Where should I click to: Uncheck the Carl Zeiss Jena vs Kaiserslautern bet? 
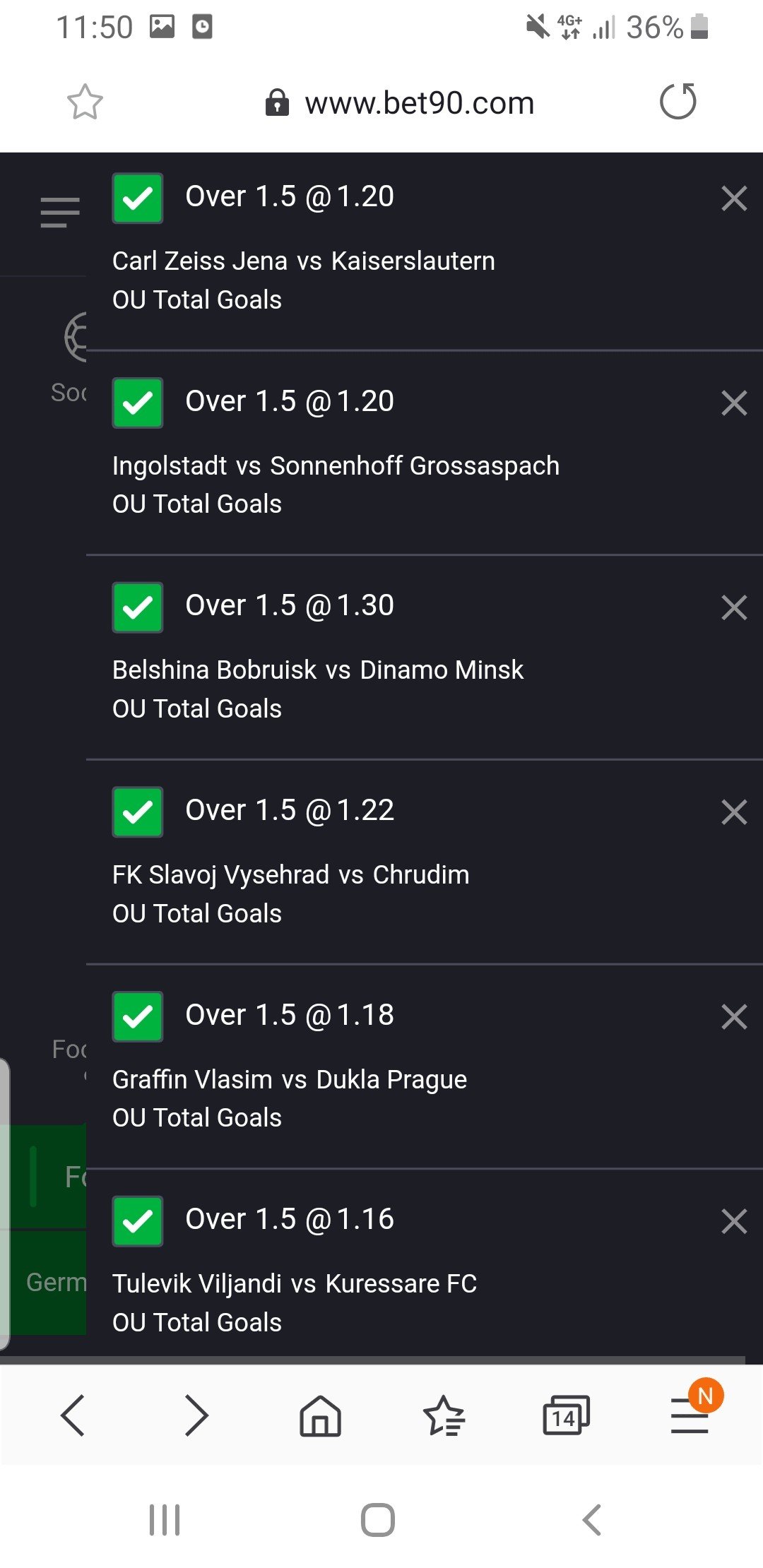138,198
